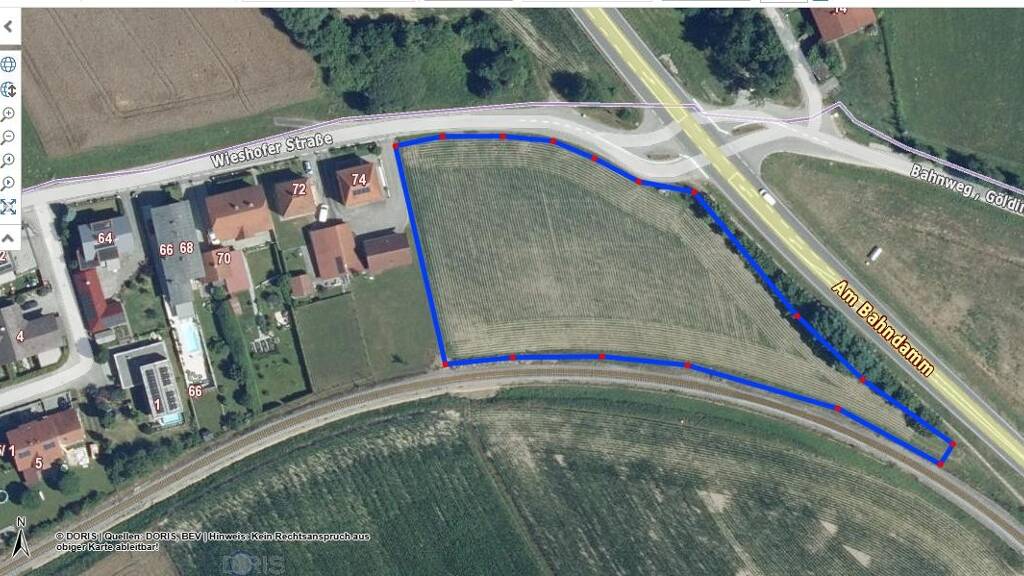Go to the previous map view
1024x576 pixels.
(x=8, y=161)
